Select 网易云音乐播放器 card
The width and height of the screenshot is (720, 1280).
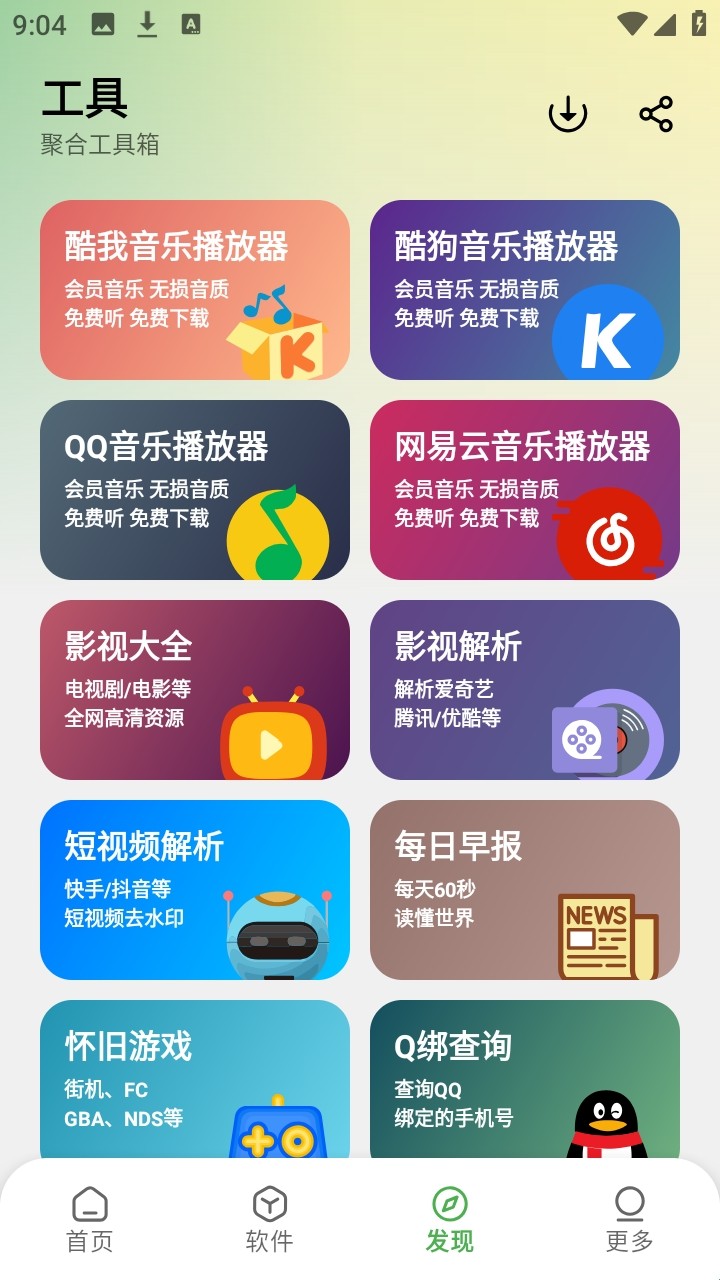click(x=525, y=490)
